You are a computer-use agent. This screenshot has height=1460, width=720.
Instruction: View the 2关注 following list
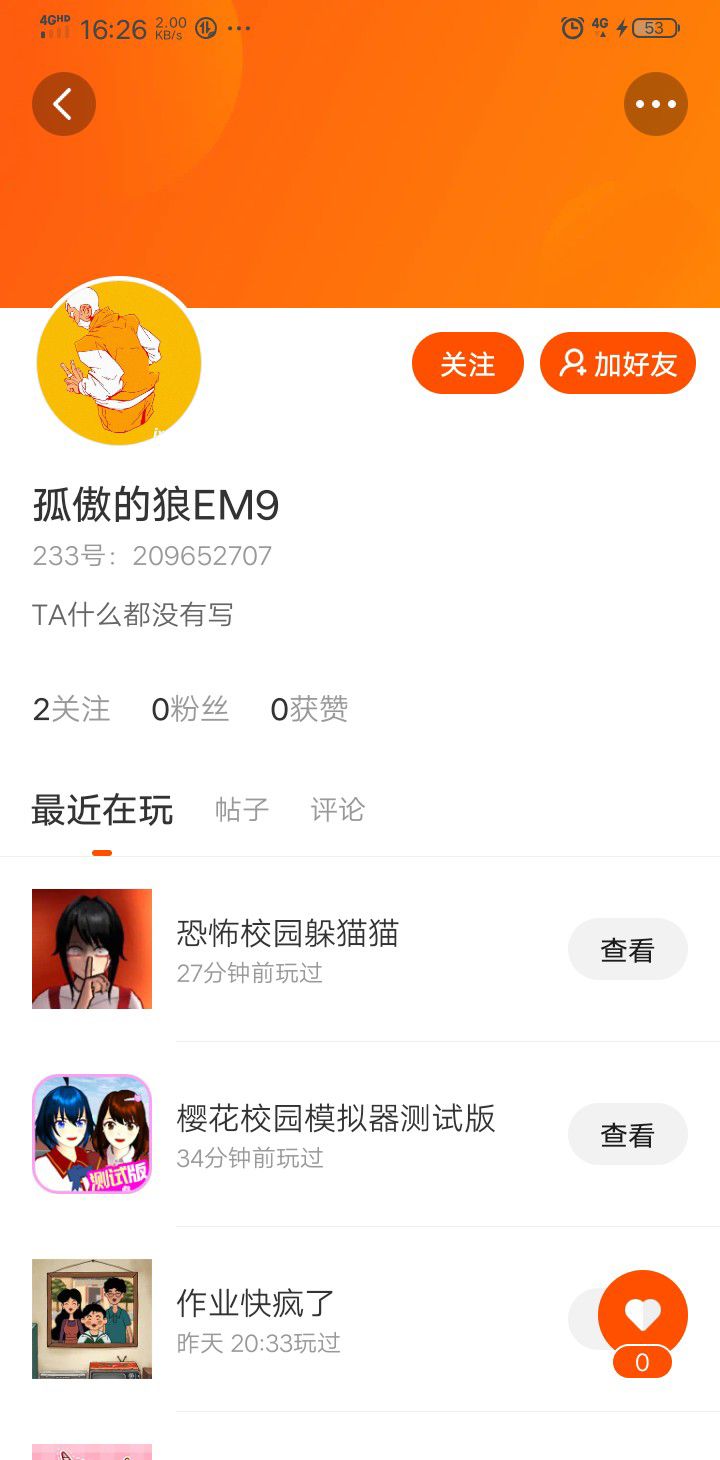pos(71,709)
